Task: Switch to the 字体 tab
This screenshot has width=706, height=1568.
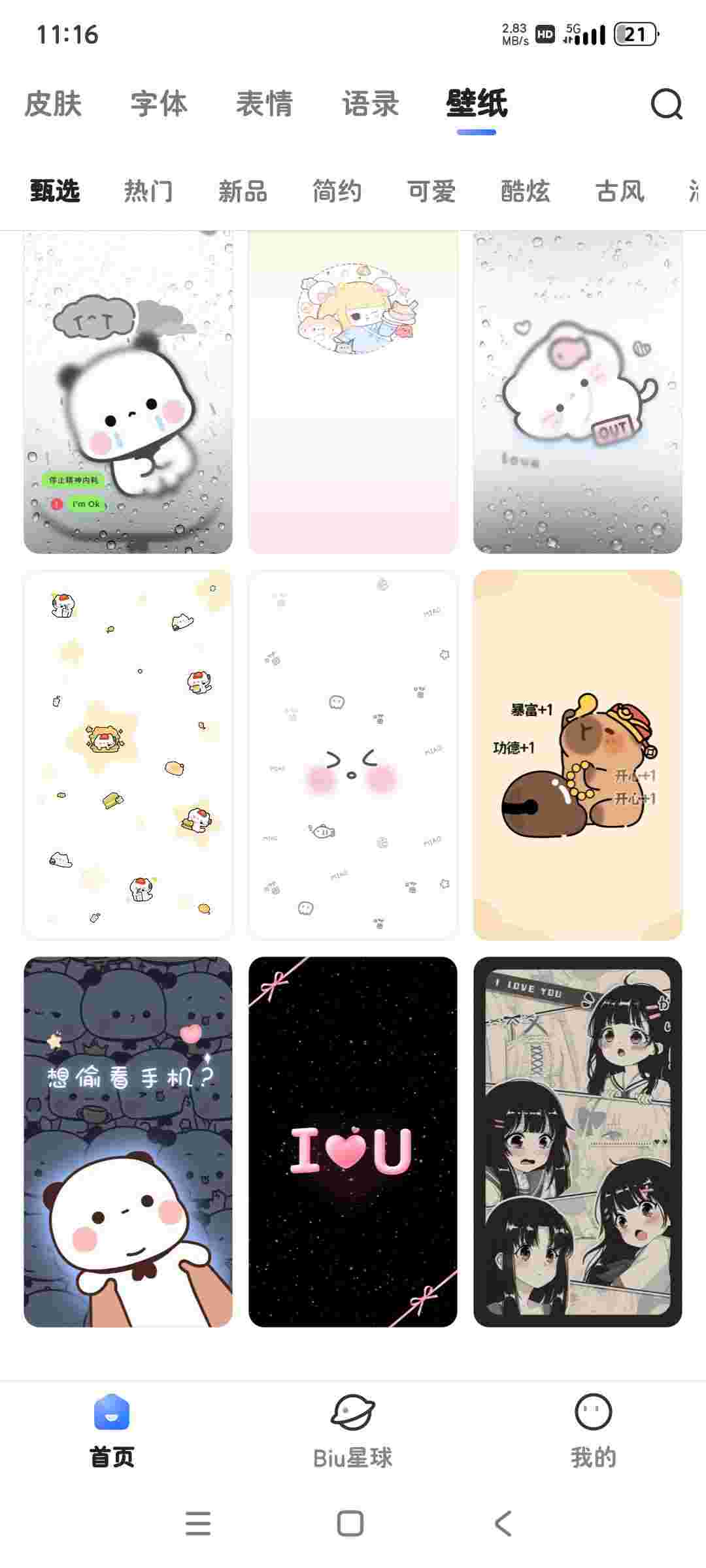Action: click(159, 105)
